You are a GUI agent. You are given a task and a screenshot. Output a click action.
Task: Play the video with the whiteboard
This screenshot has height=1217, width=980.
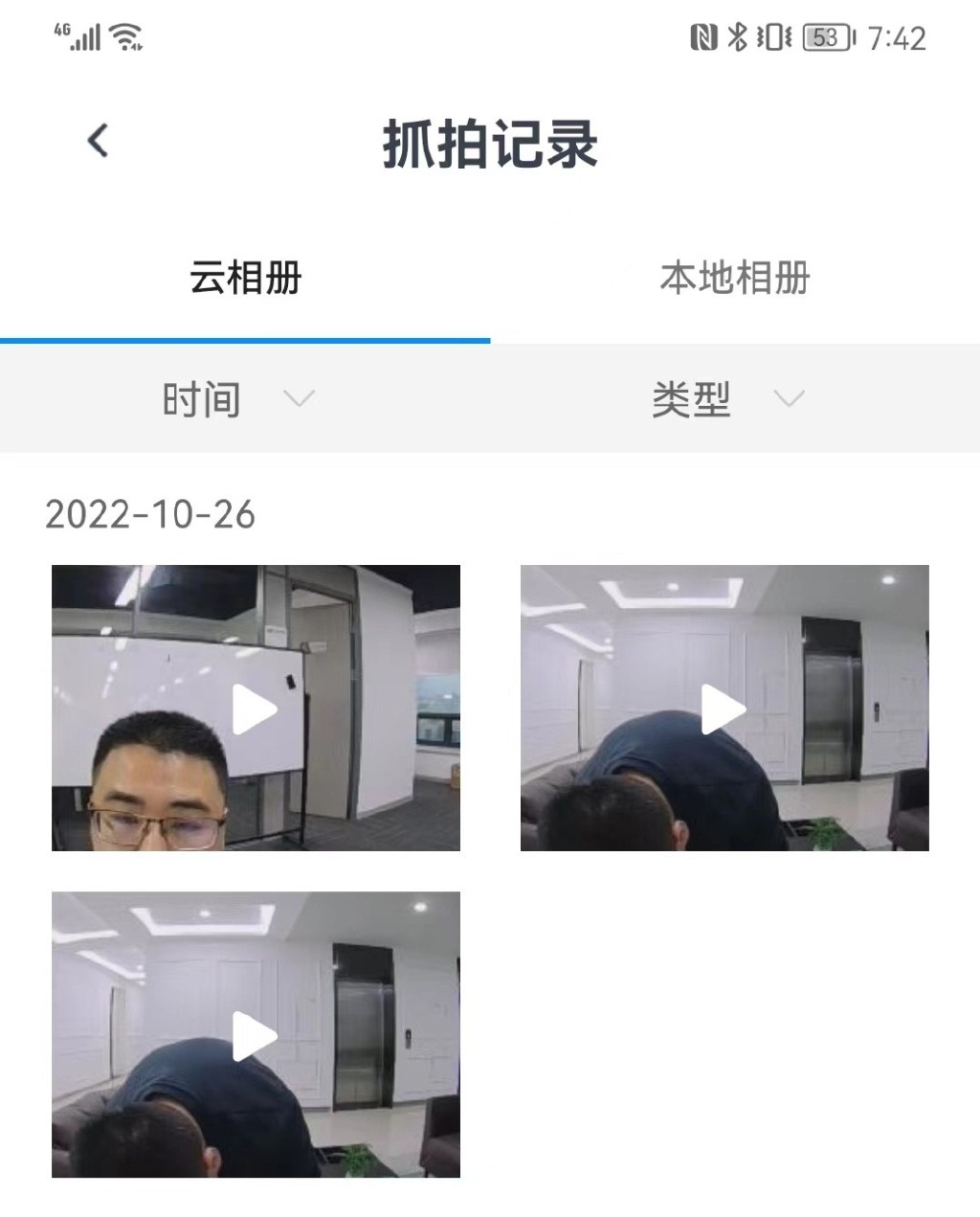point(256,709)
